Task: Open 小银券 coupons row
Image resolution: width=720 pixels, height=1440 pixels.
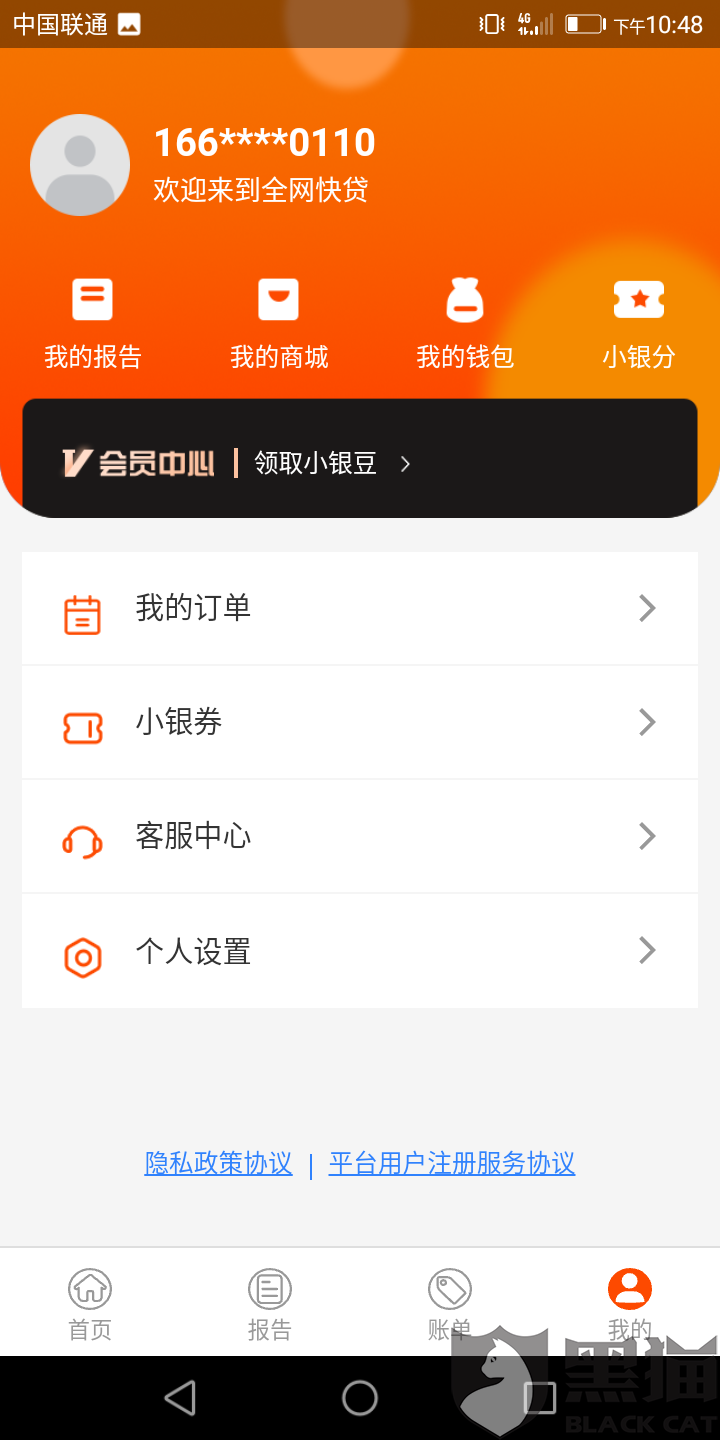Action: point(360,722)
